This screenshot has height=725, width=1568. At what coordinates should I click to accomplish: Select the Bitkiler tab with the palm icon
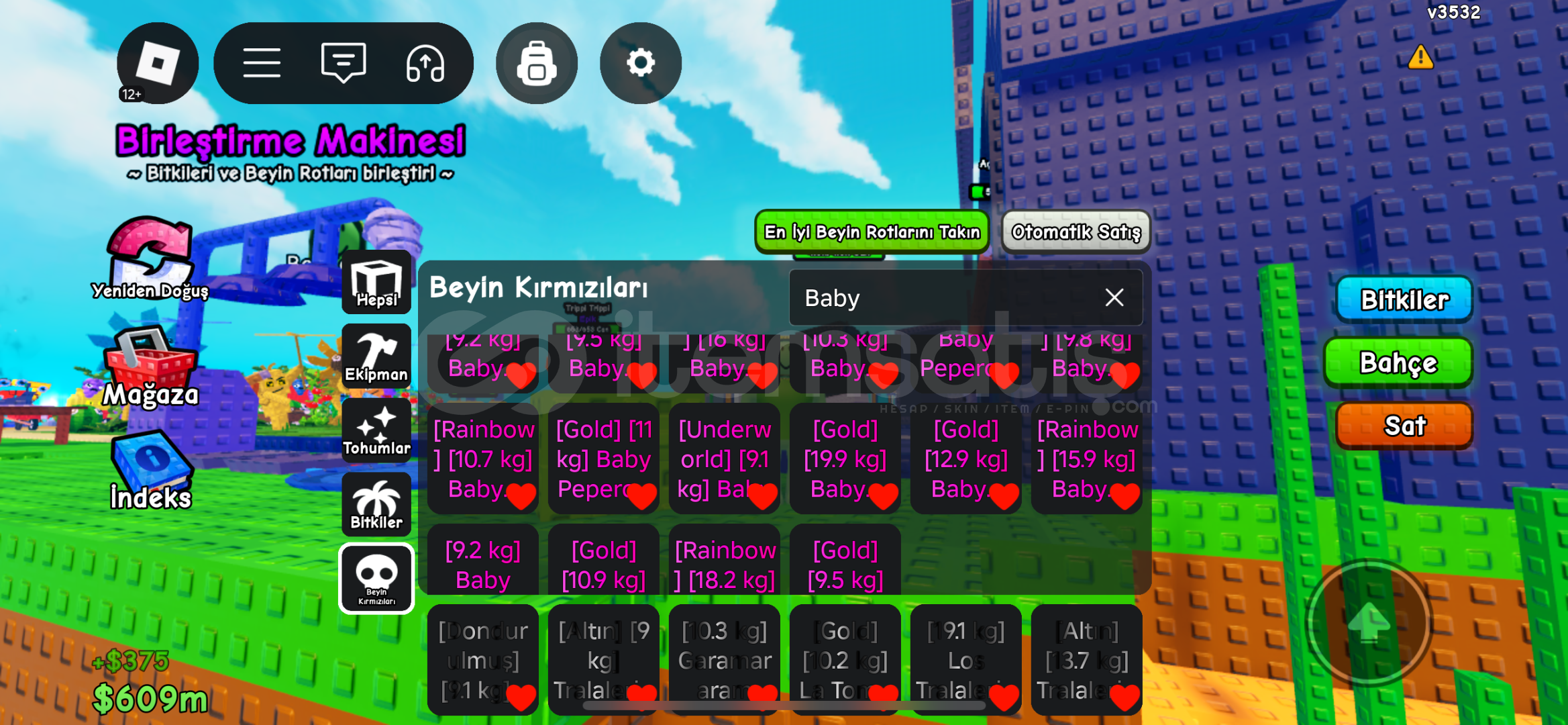(x=376, y=503)
